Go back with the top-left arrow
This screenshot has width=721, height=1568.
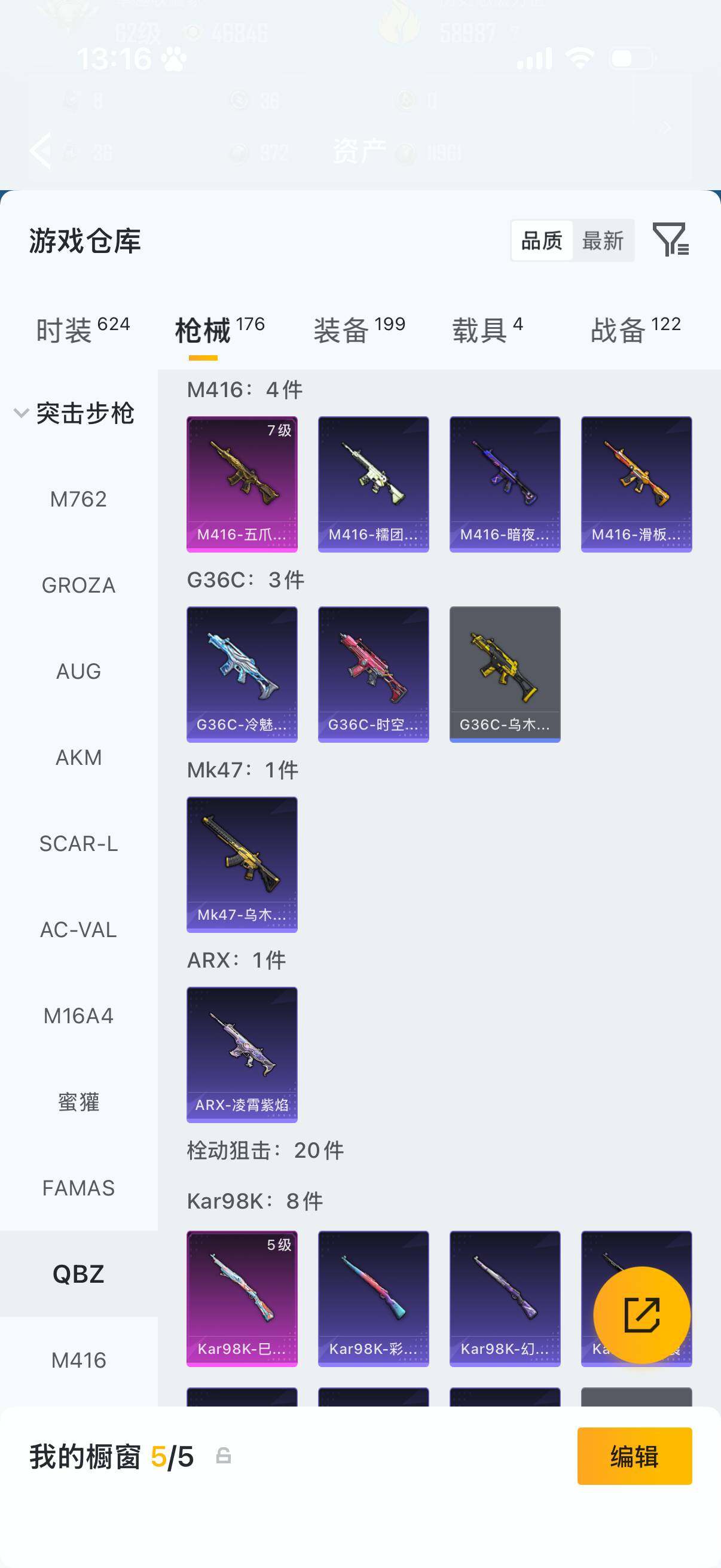point(41,150)
